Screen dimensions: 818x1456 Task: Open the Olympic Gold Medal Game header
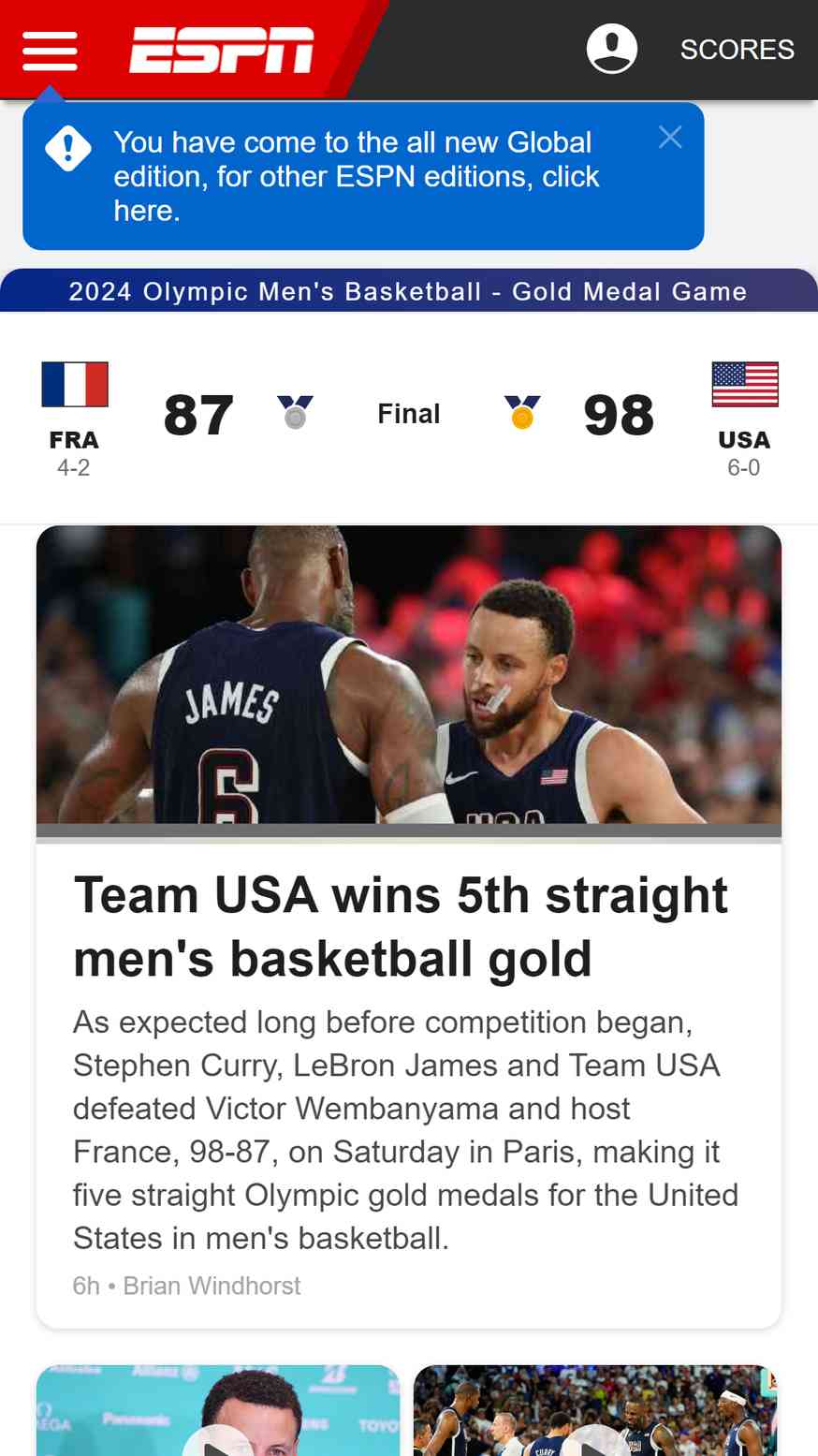409,291
